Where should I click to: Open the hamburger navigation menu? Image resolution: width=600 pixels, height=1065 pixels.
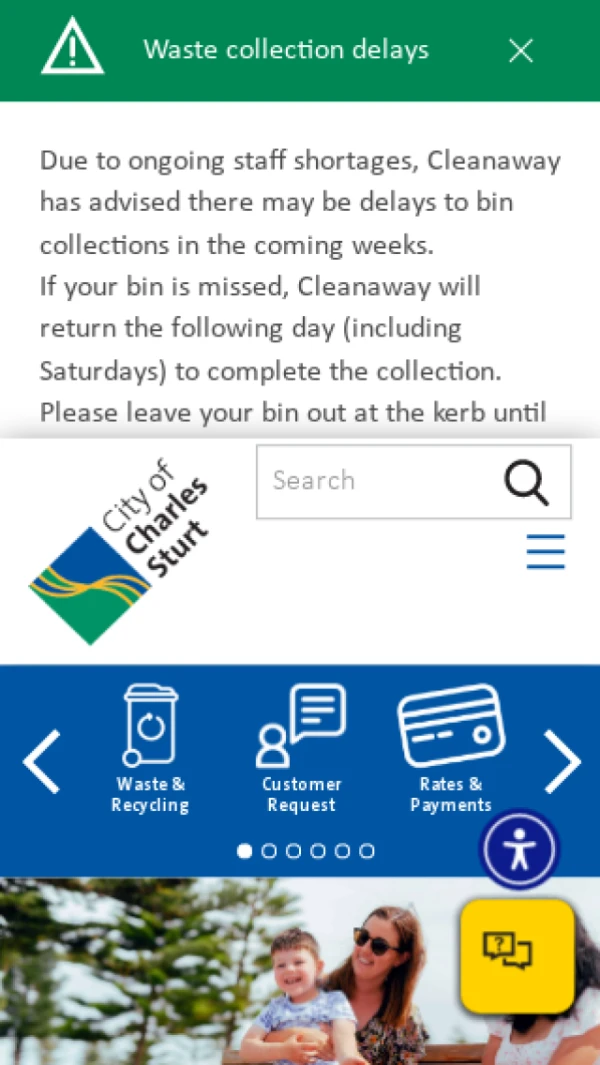click(546, 552)
